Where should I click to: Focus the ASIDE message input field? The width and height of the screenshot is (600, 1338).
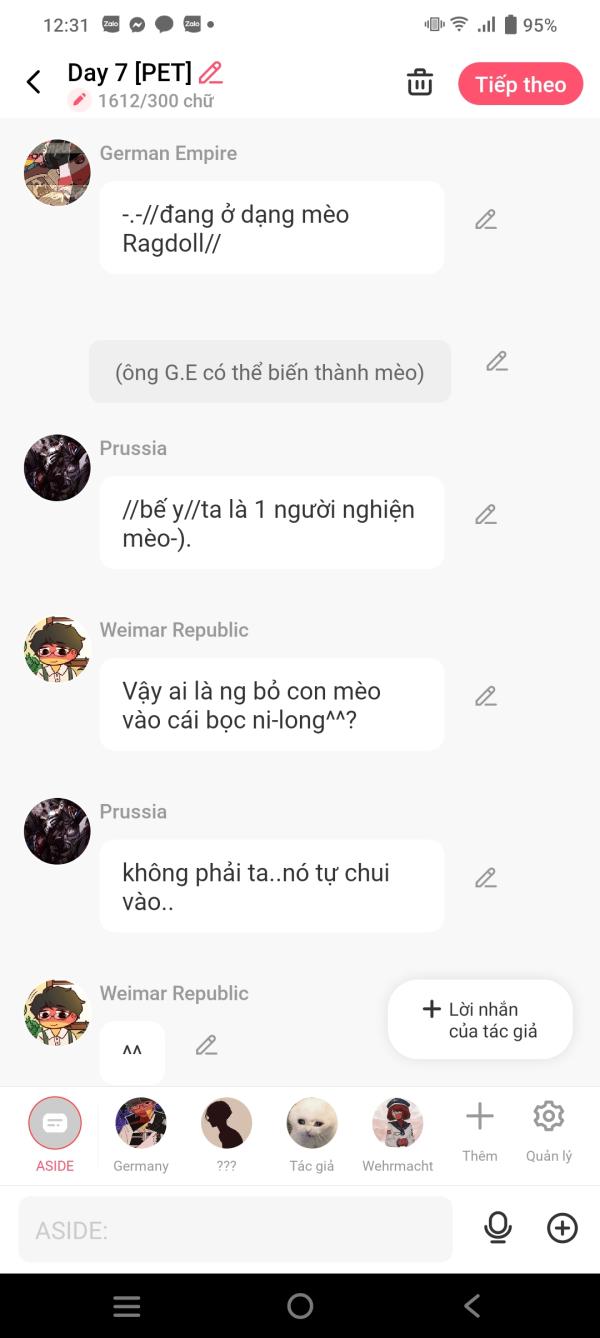pyautogui.click(x=235, y=1229)
